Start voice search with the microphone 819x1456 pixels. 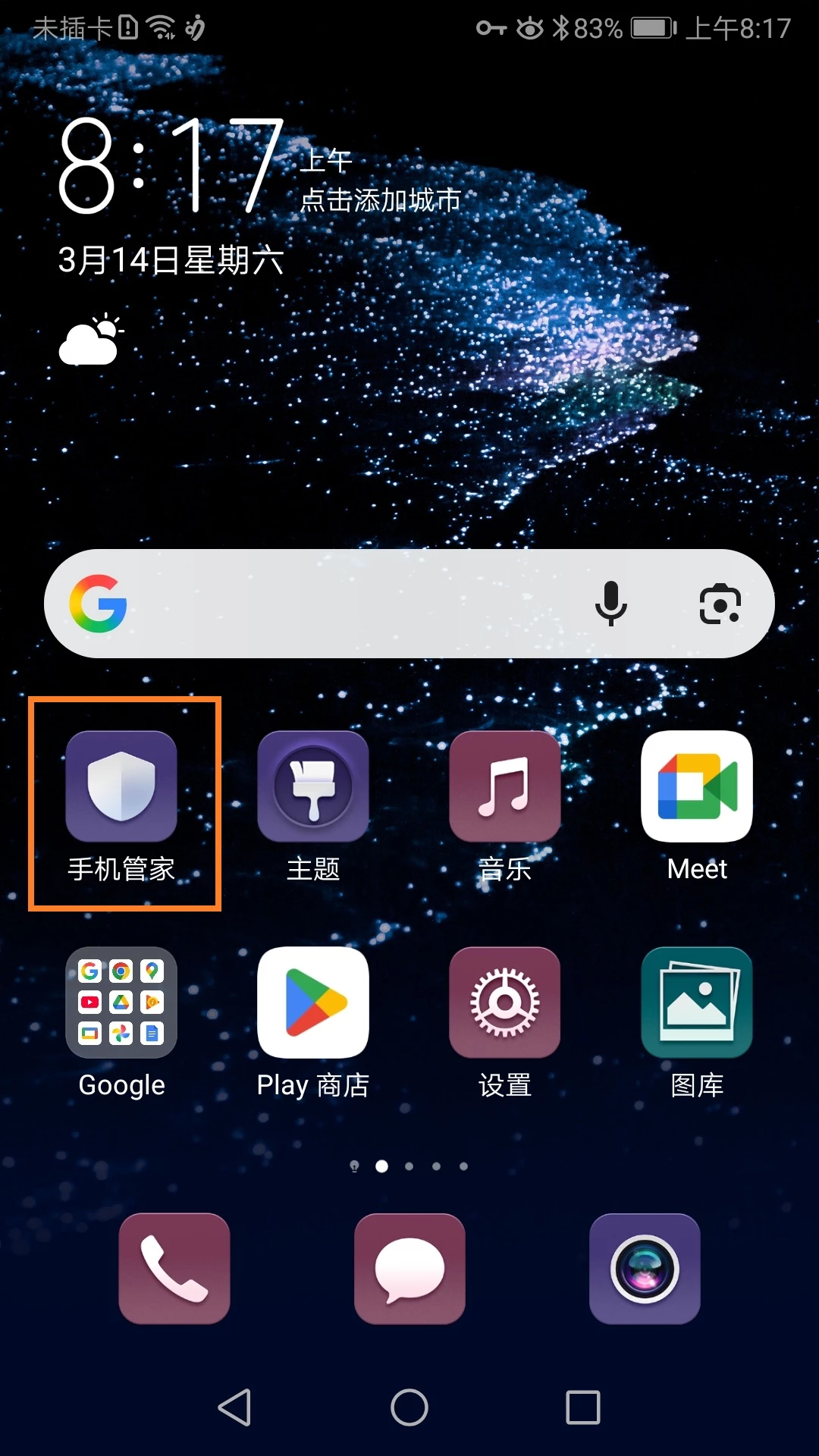tap(610, 604)
